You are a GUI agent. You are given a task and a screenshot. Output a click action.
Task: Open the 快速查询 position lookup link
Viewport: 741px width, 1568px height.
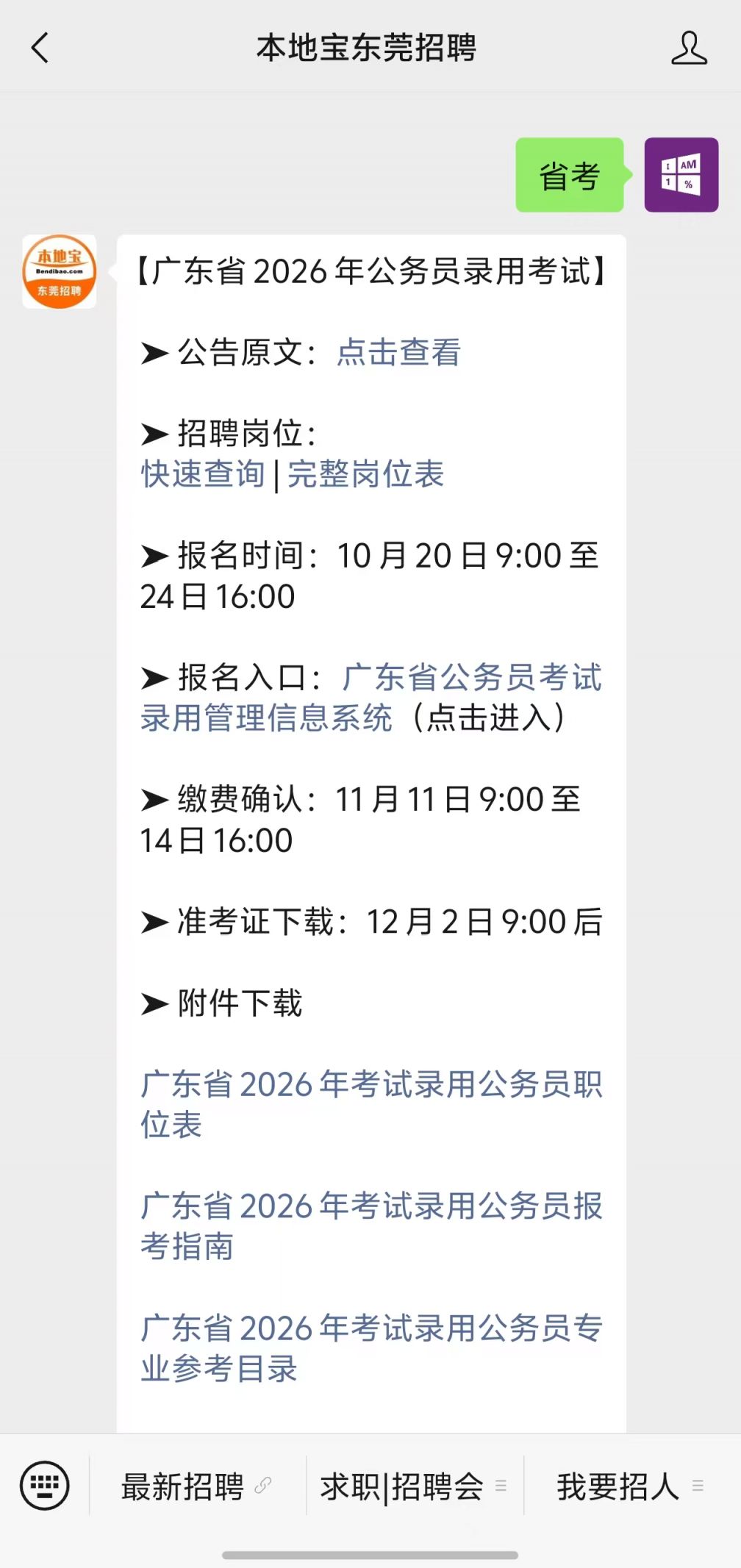coord(203,474)
